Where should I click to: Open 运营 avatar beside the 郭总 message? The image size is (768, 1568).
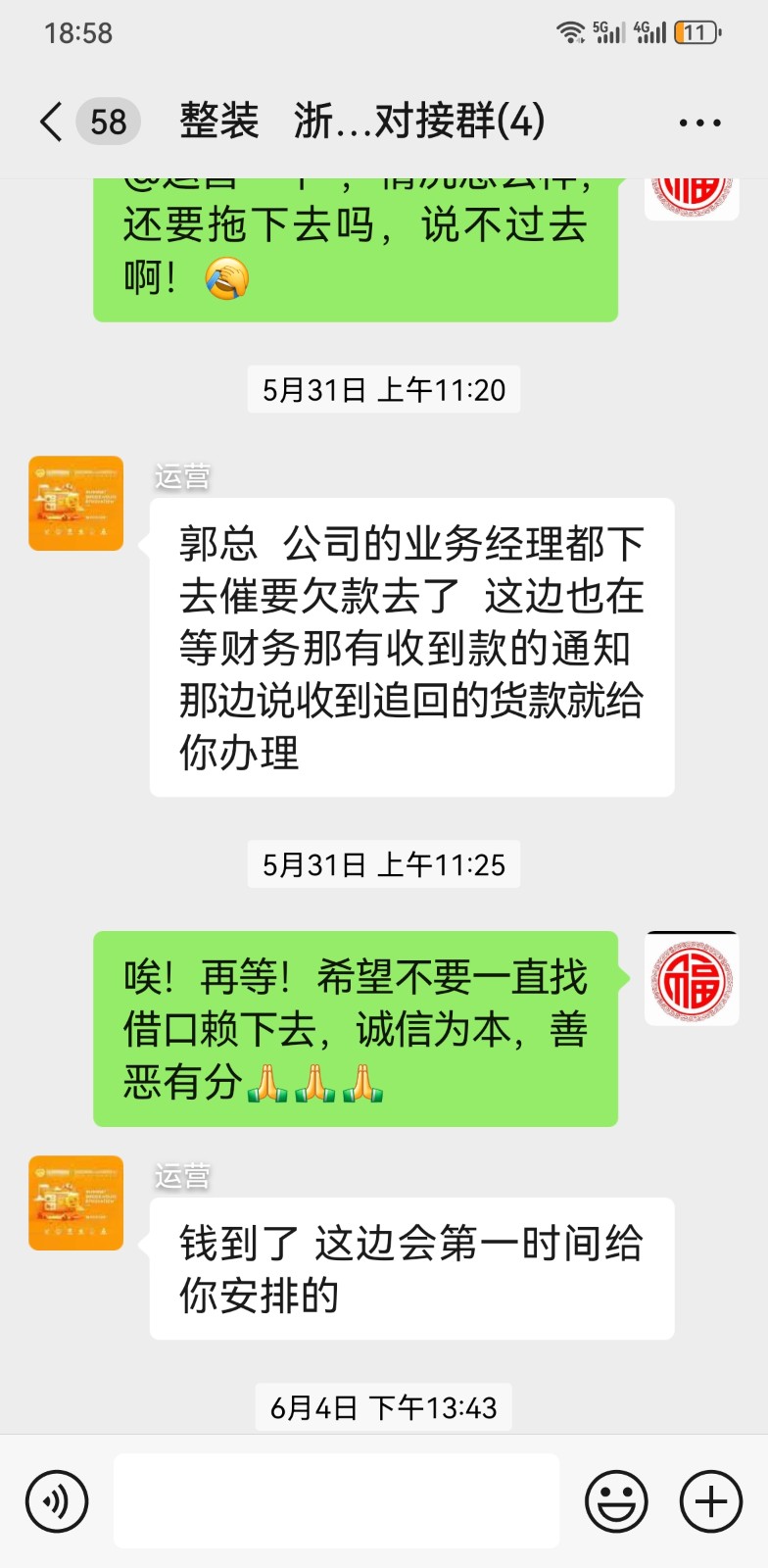coord(76,503)
